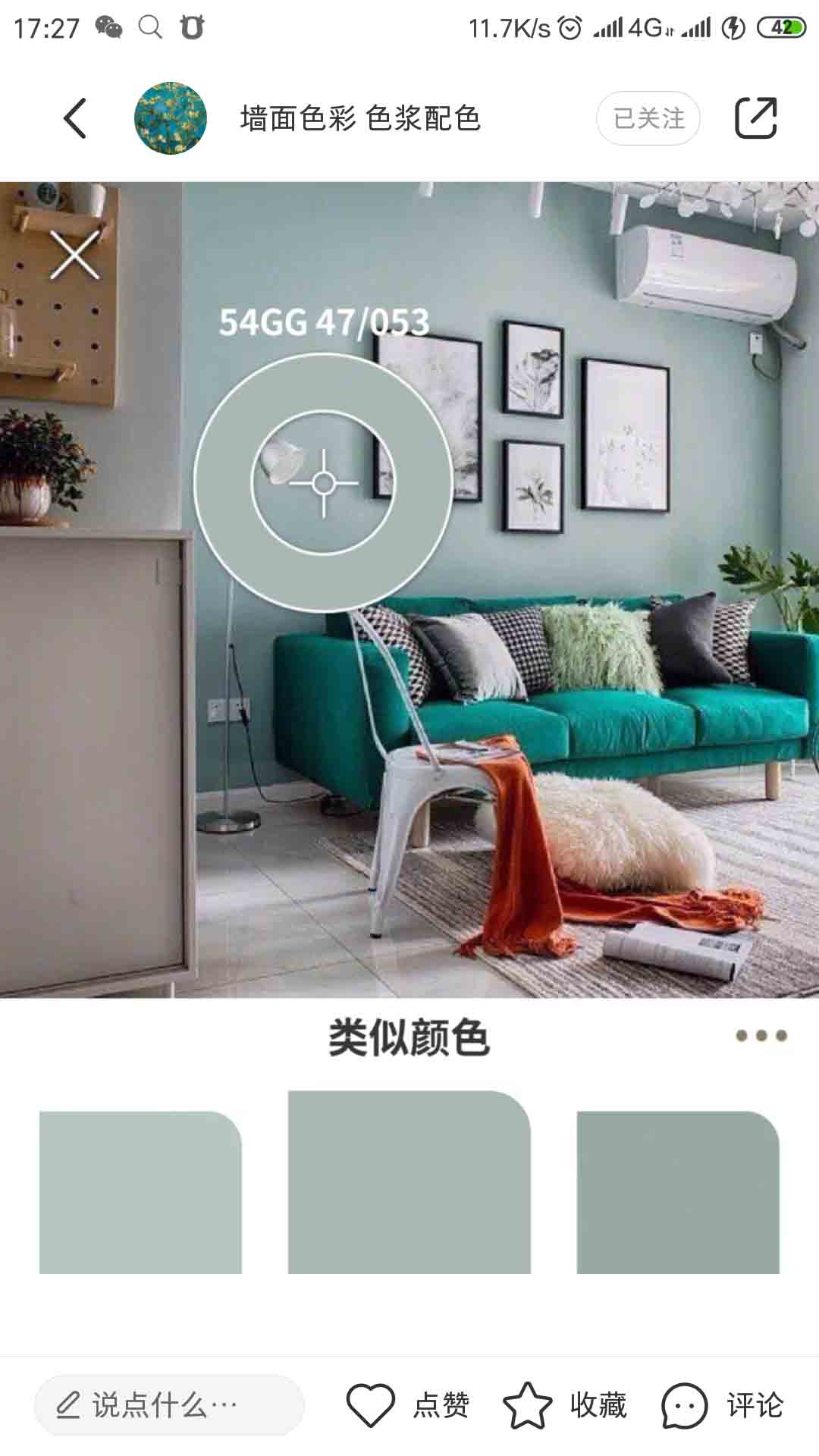Tap the 说点什么 comment input field
The image size is (819, 1456).
point(168,1405)
